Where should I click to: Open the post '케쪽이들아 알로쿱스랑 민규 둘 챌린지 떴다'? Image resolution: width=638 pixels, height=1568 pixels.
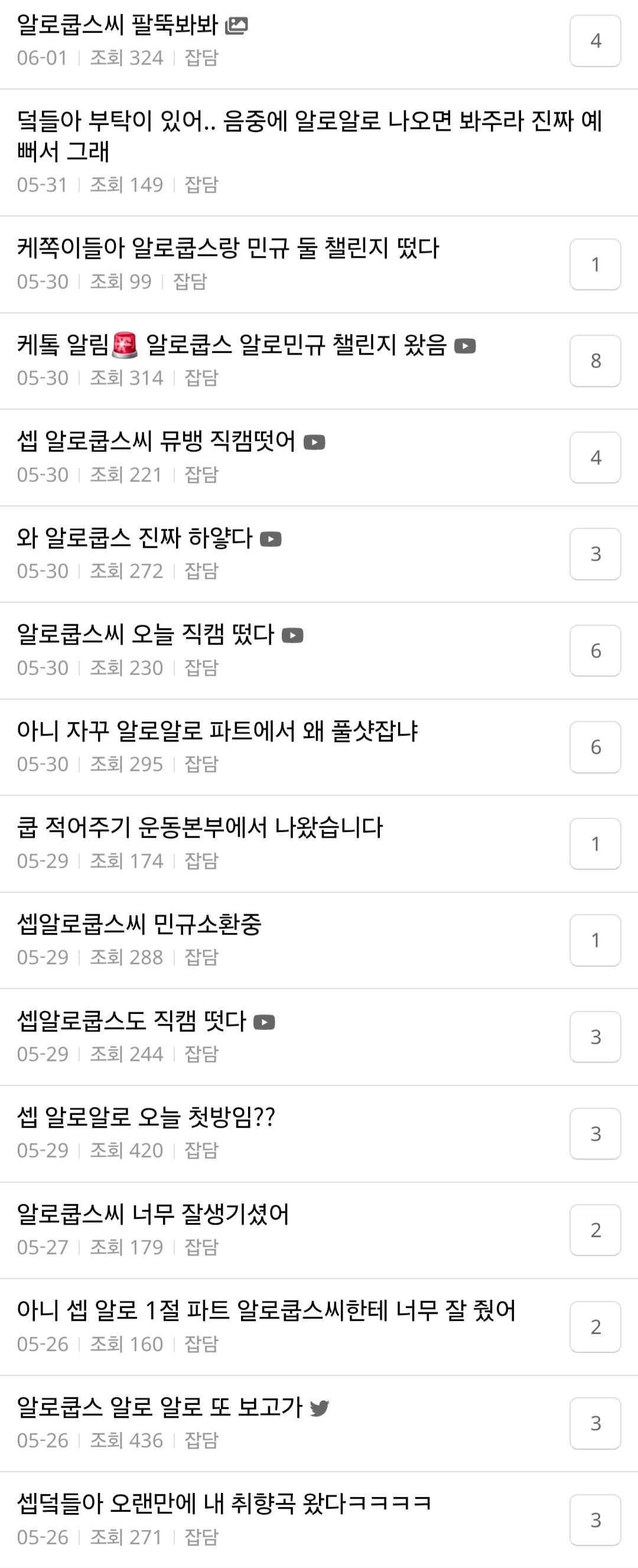227,249
